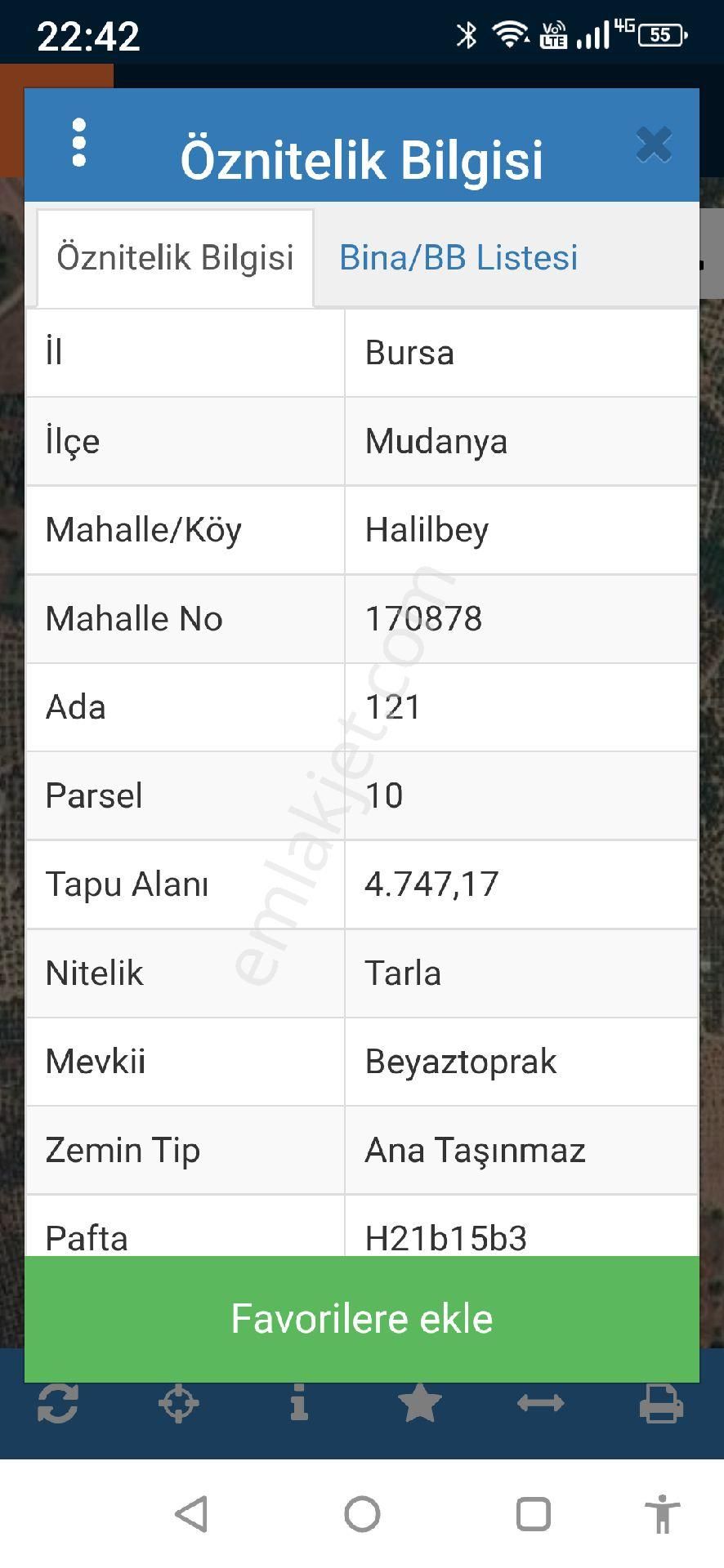Select the Öznitelik Bilgisi tab
724x1568 pixels.
[175, 258]
